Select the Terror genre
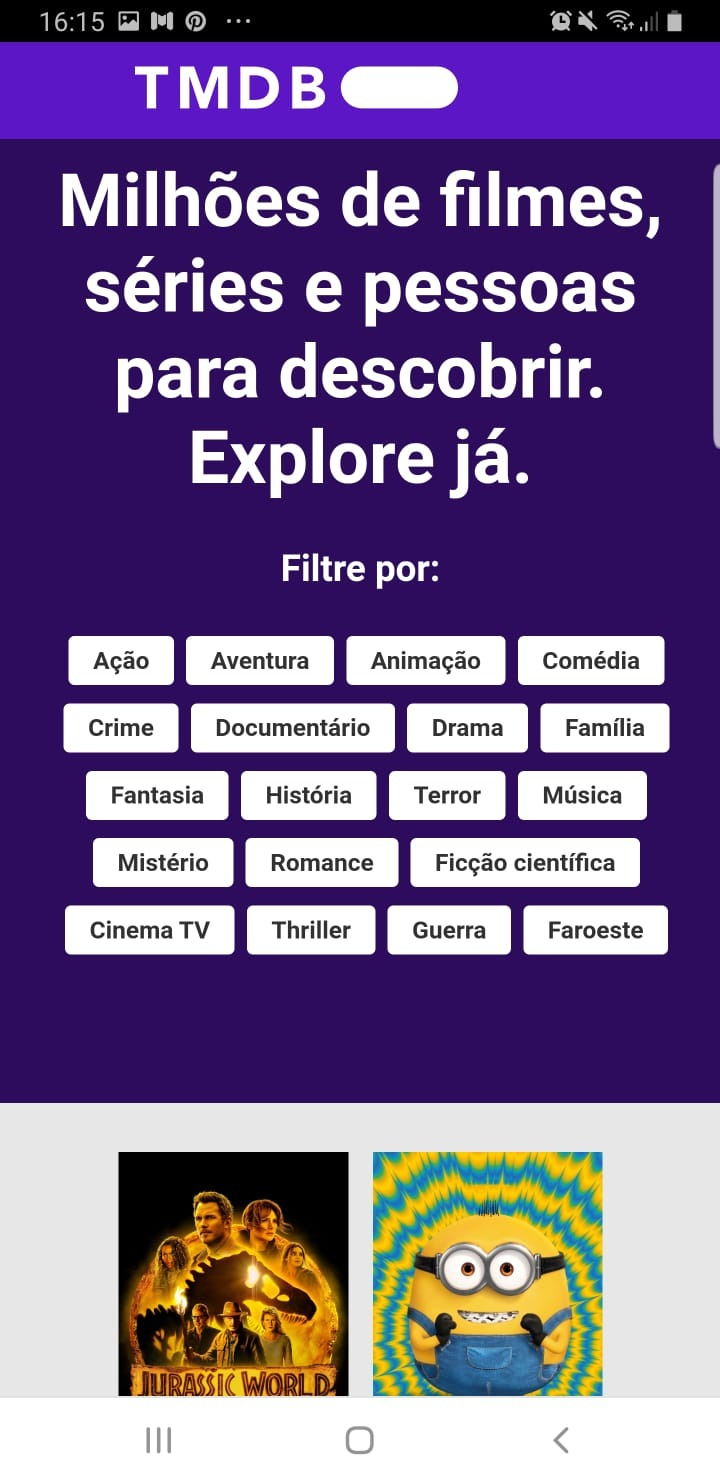Image resolution: width=720 pixels, height=1480 pixels. point(447,796)
